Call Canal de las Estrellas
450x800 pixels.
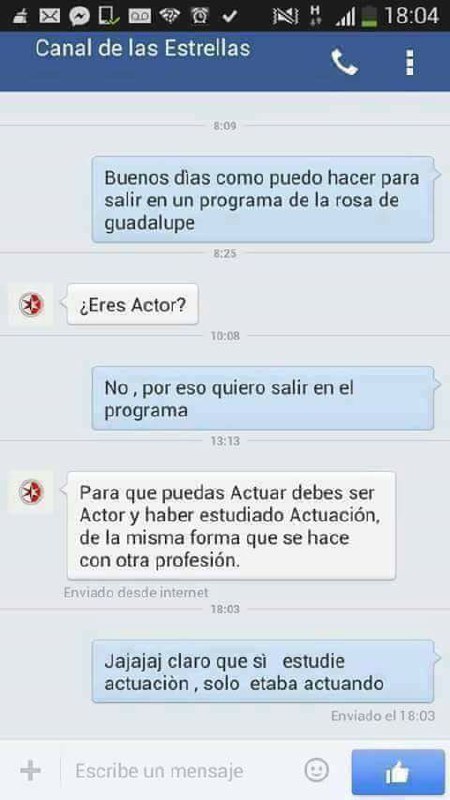[344, 63]
